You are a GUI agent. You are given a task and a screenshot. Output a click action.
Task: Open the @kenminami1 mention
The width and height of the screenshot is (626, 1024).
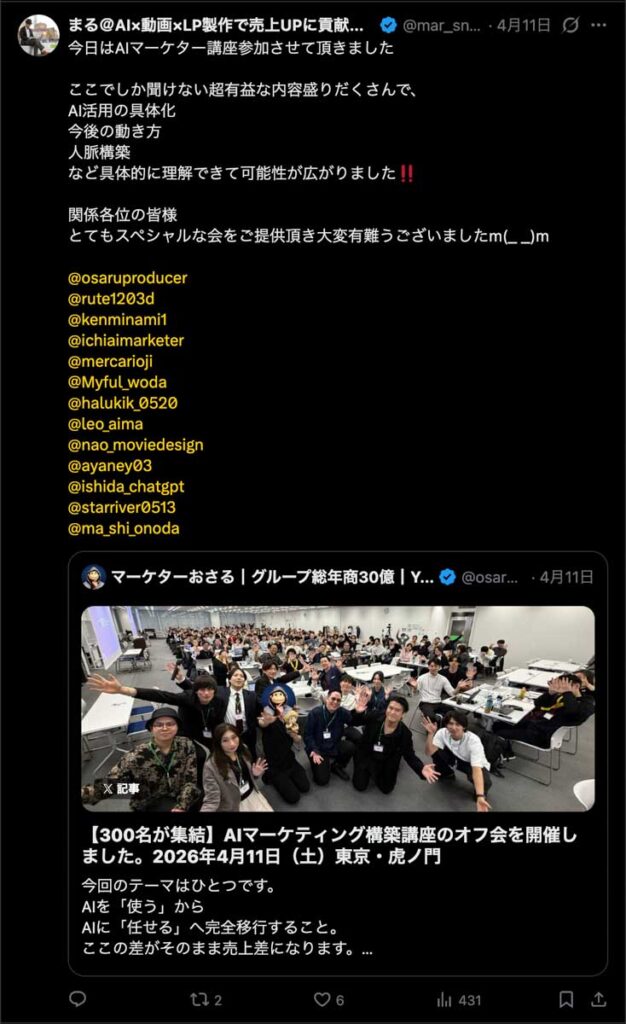(117, 320)
